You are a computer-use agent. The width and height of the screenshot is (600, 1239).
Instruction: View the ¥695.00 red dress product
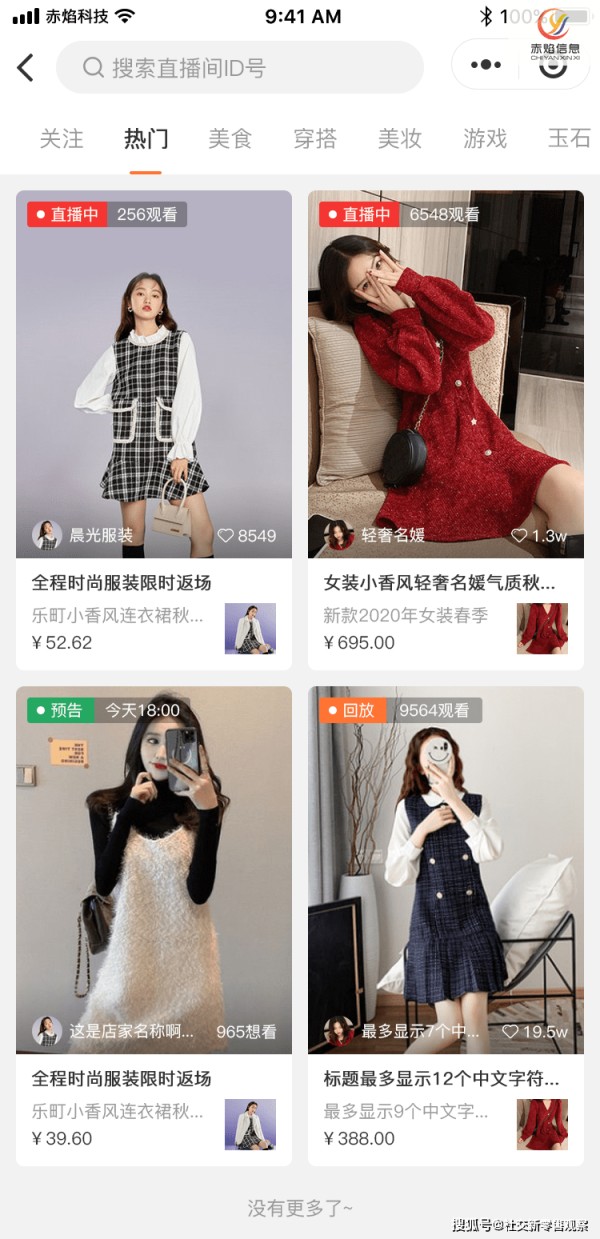542,629
